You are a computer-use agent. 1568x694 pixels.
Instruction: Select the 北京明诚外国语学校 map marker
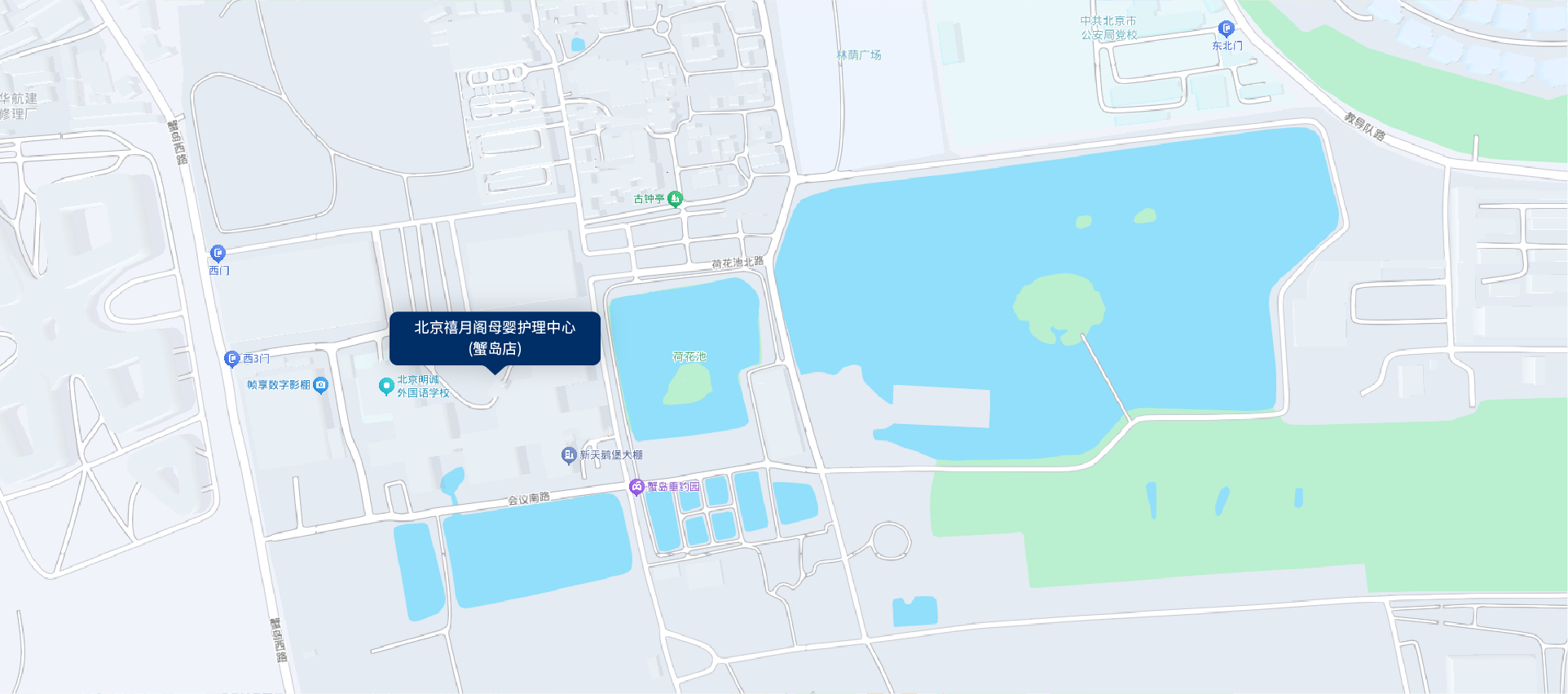(387, 386)
